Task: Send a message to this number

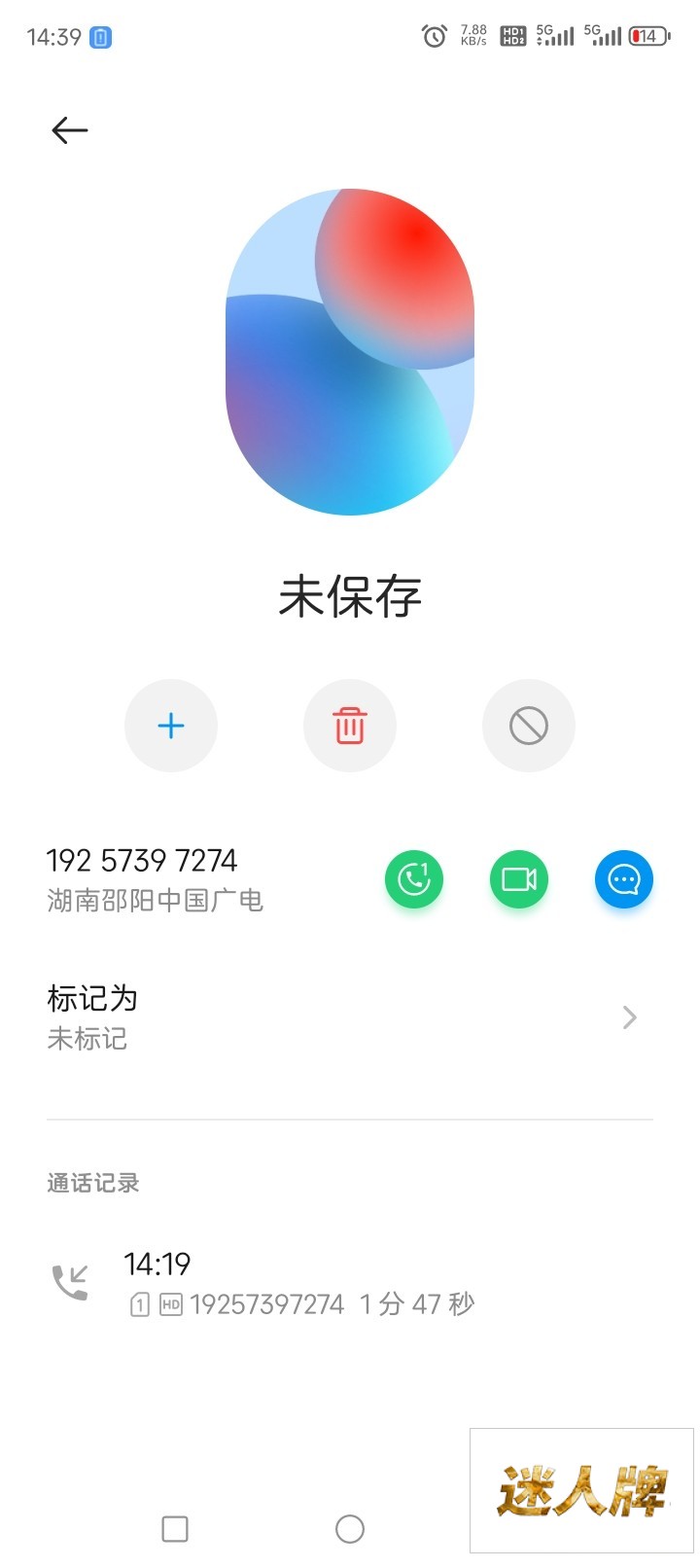Action: pyautogui.click(x=624, y=879)
